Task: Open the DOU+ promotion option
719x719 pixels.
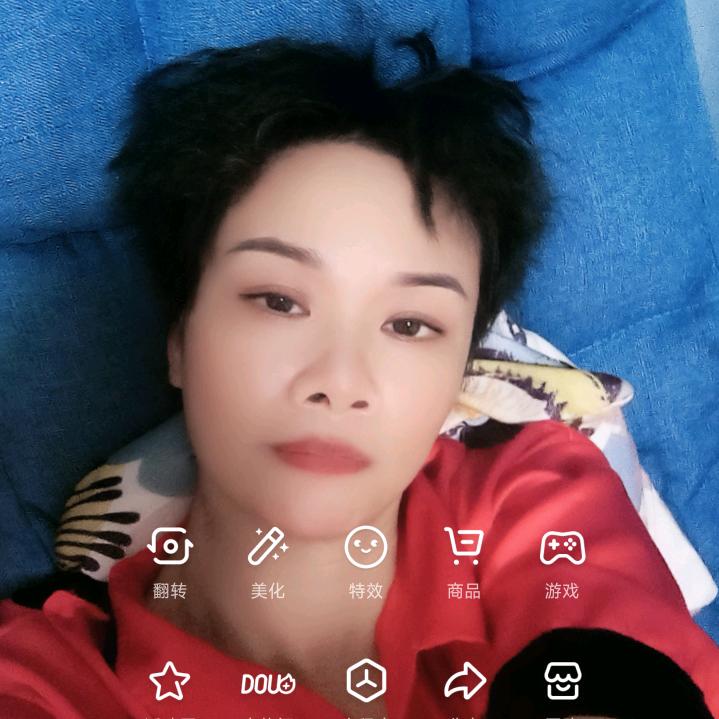Action: coord(268,683)
